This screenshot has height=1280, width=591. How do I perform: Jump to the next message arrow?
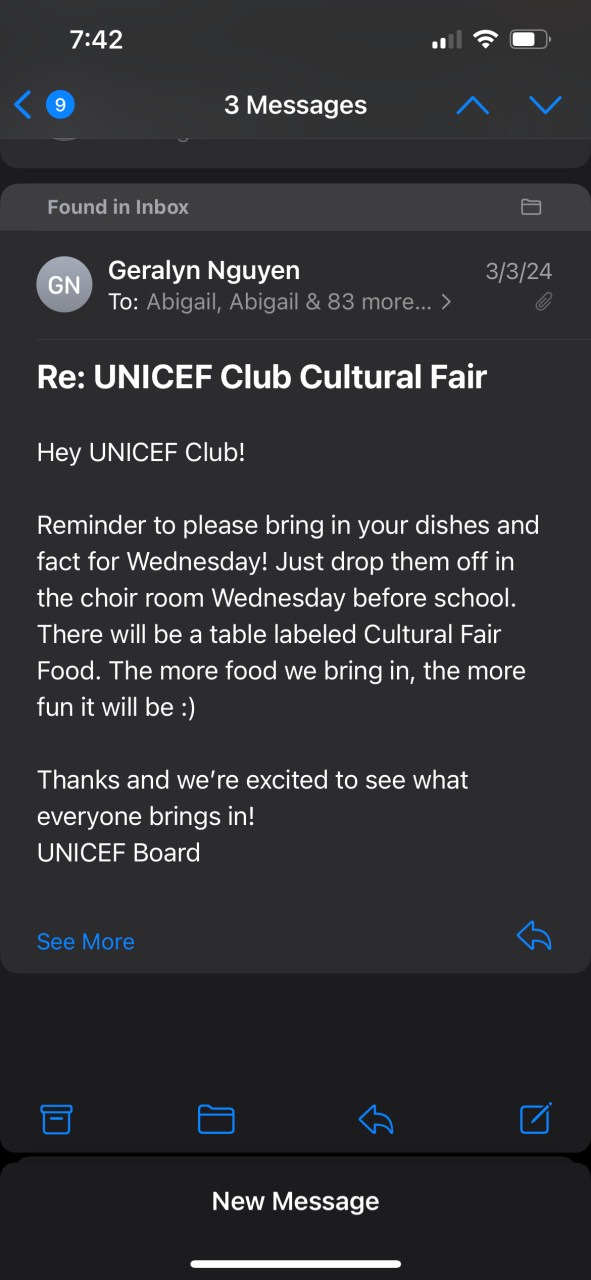click(x=545, y=105)
